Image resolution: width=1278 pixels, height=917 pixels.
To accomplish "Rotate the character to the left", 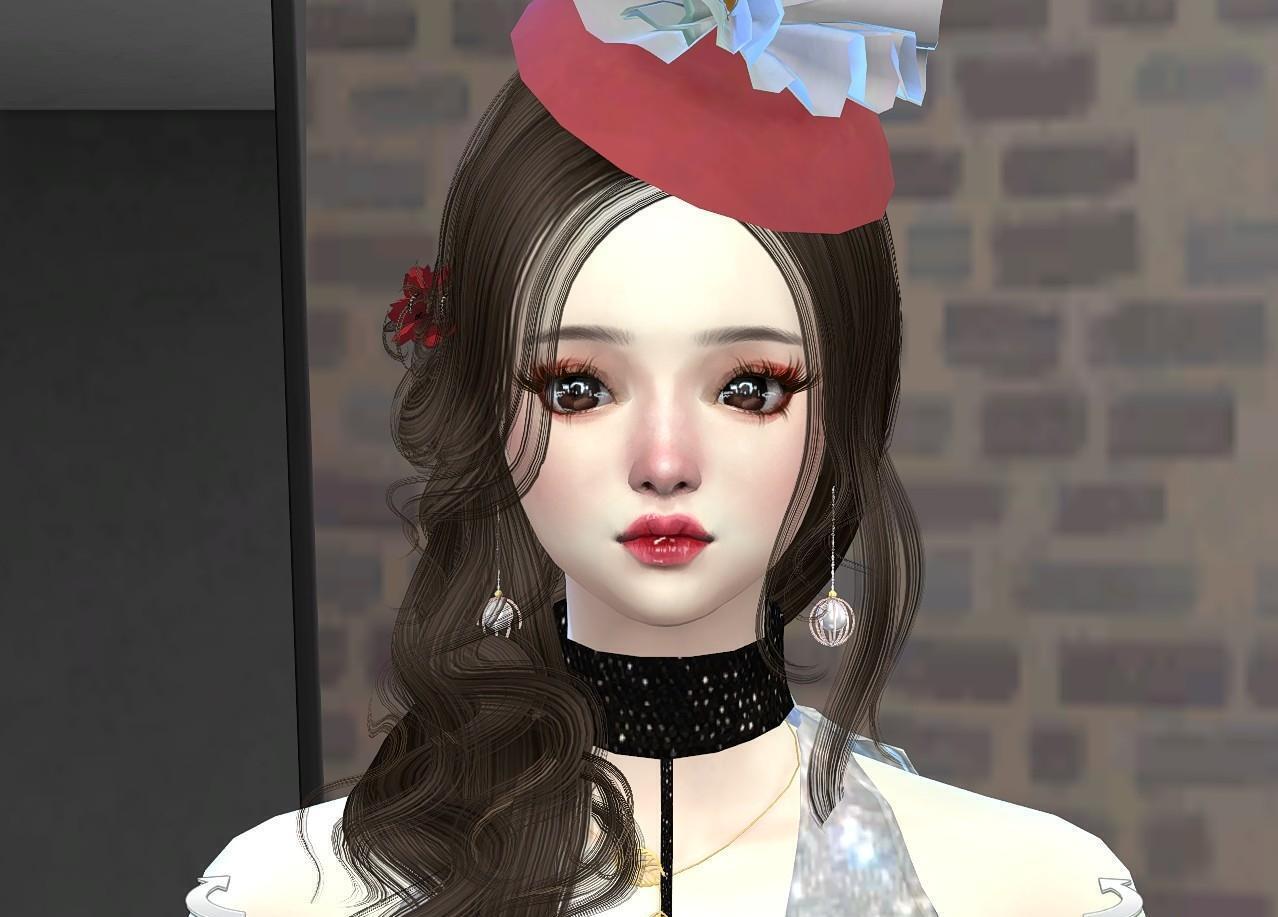I will [x=212, y=896].
